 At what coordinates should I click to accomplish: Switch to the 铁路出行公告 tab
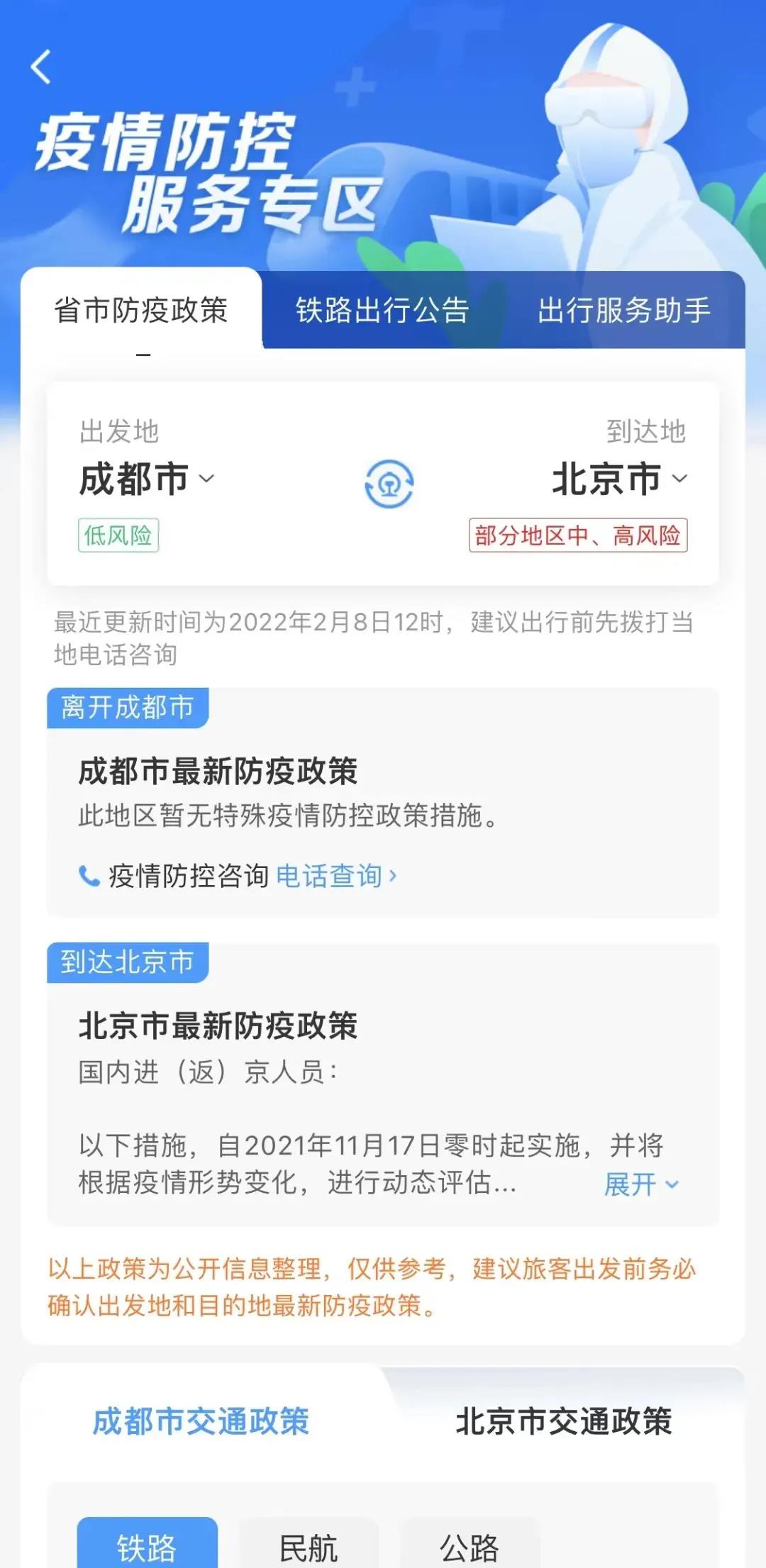pyautogui.click(x=382, y=311)
